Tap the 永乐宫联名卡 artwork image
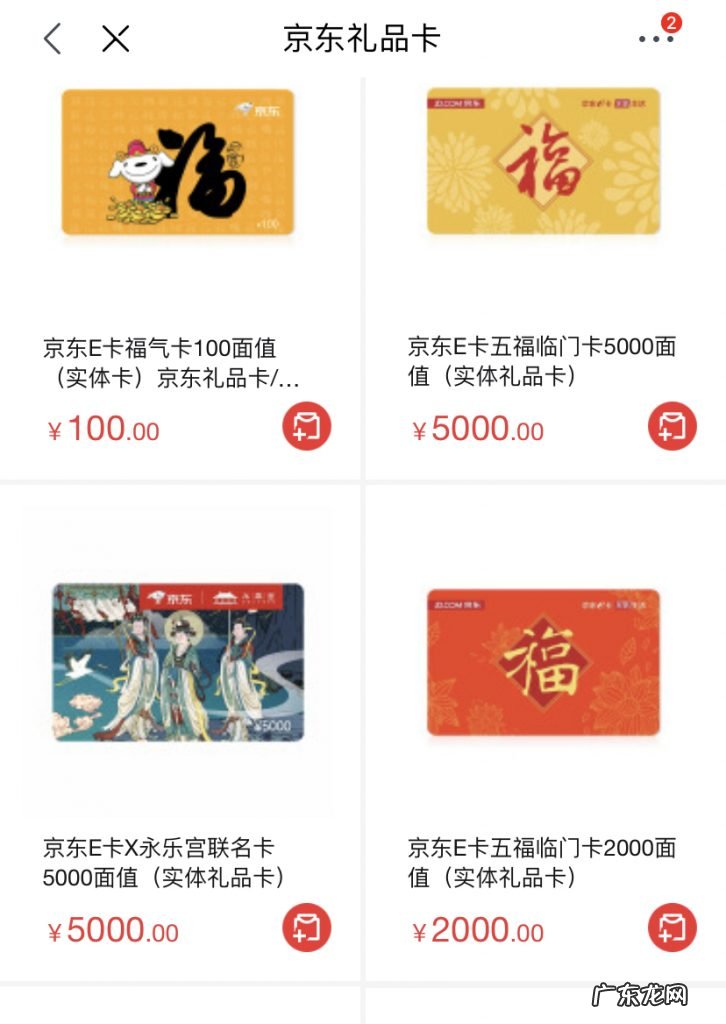The width and height of the screenshot is (726, 1024). click(x=180, y=660)
